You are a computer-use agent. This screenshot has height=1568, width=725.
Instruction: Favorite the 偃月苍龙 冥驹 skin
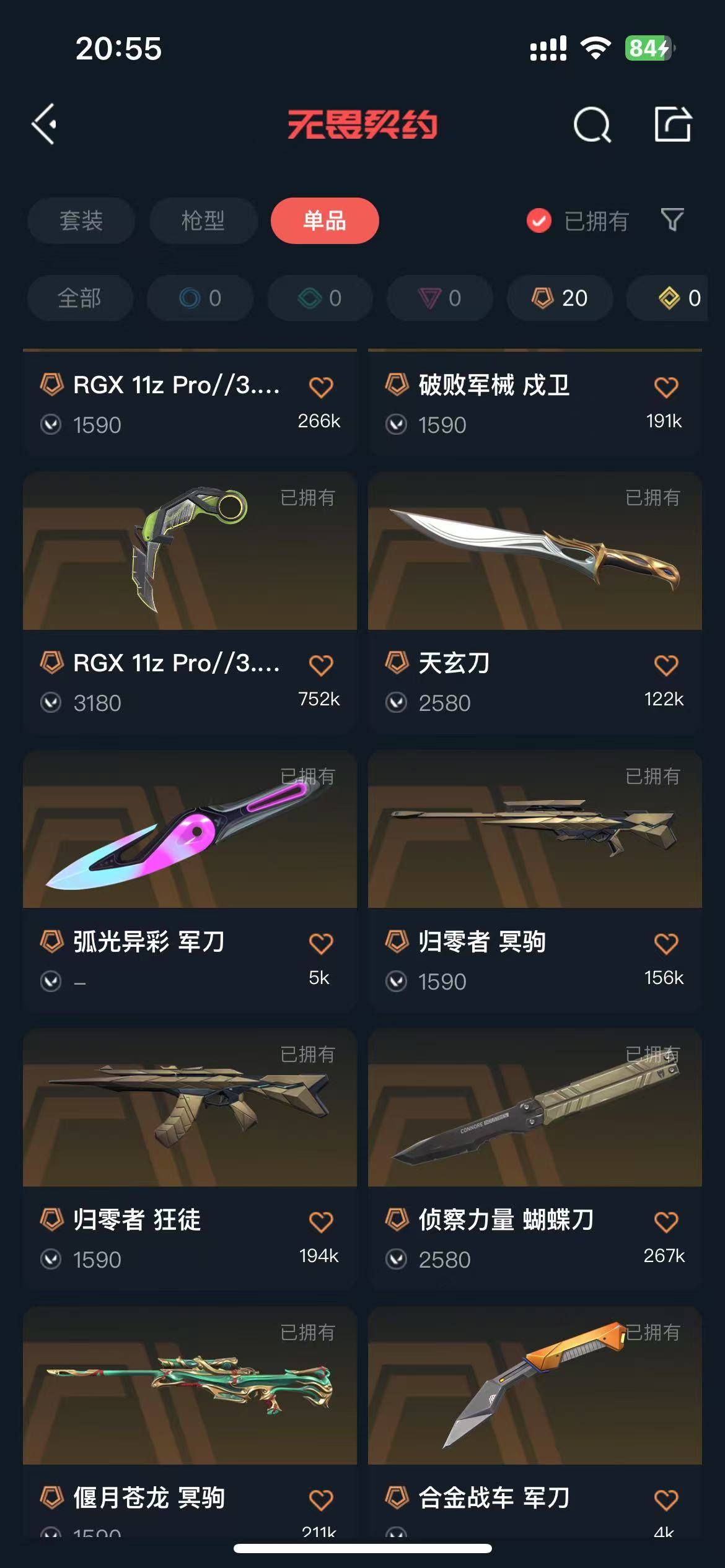click(321, 1500)
